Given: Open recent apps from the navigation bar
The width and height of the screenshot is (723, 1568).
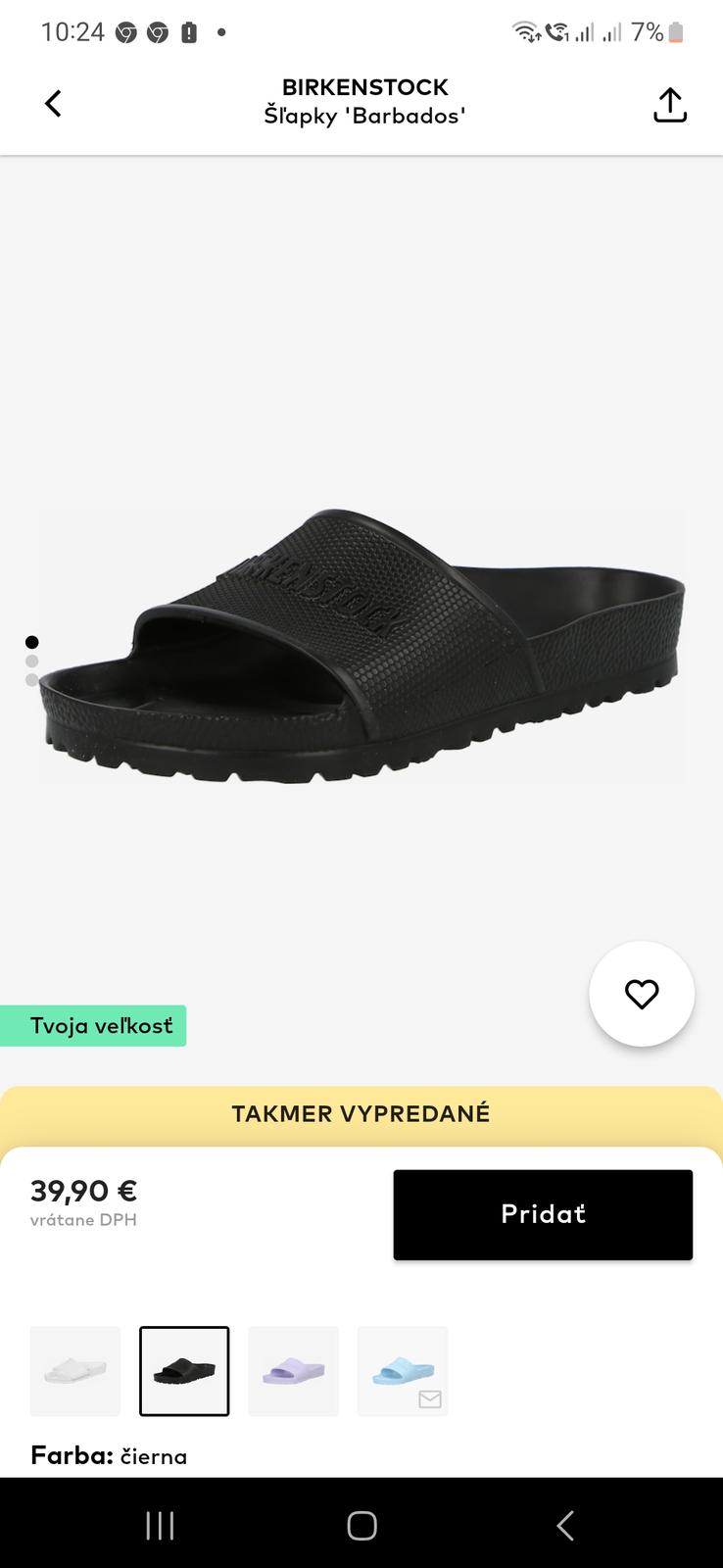Looking at the screenshot, I should click(160, 1525).
